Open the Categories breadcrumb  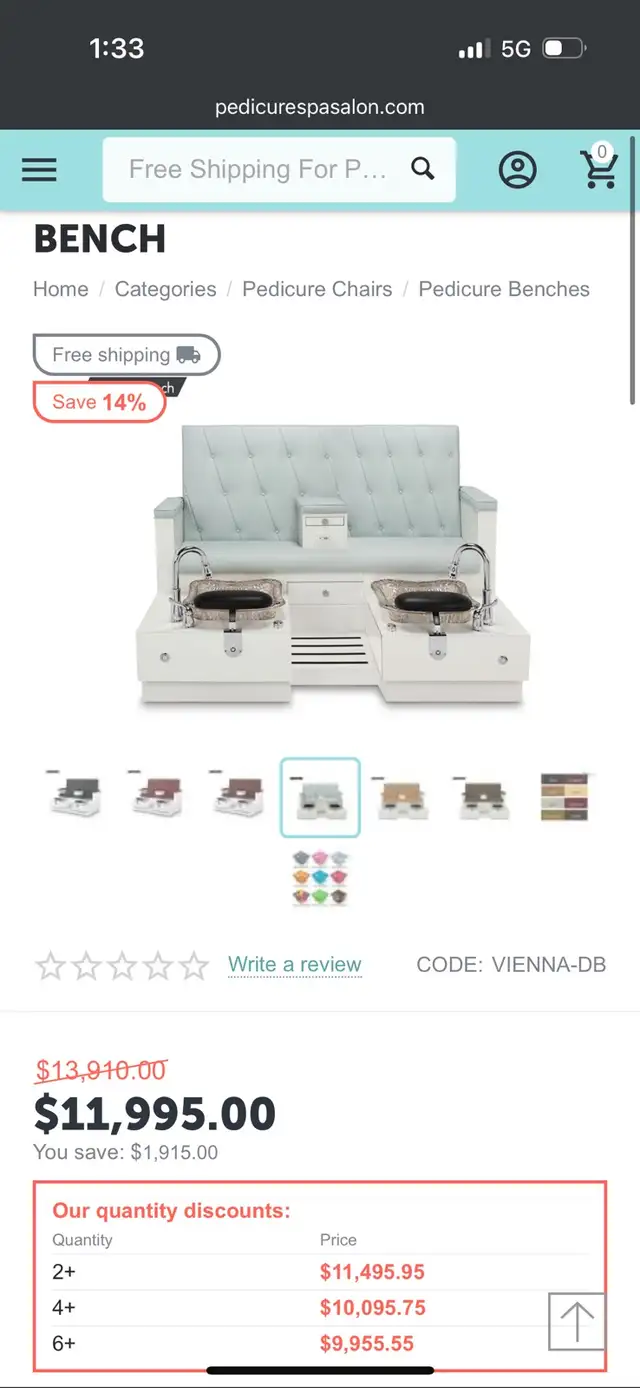[x=165, y=289]
